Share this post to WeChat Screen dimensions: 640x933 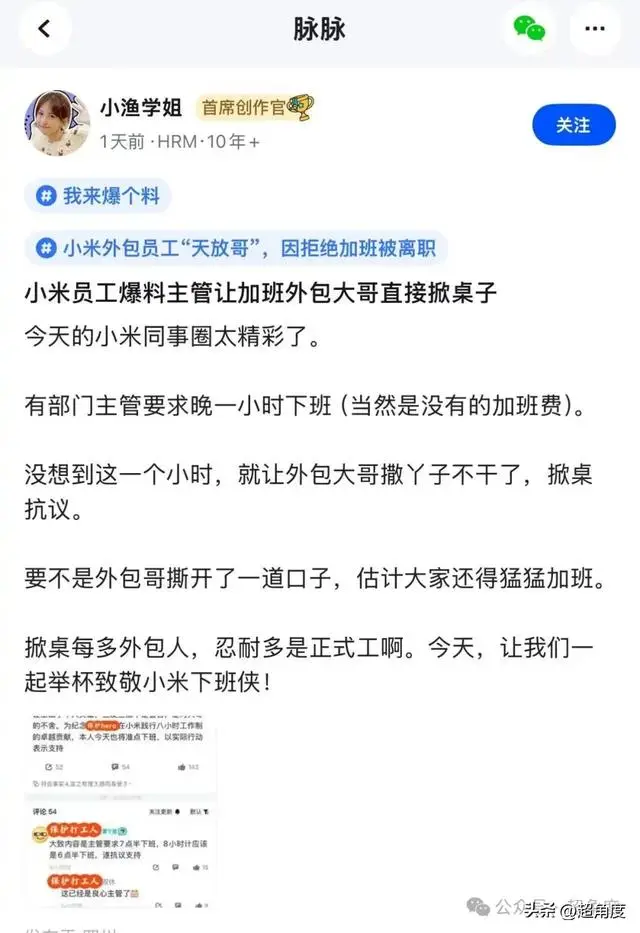pos(529,29)
